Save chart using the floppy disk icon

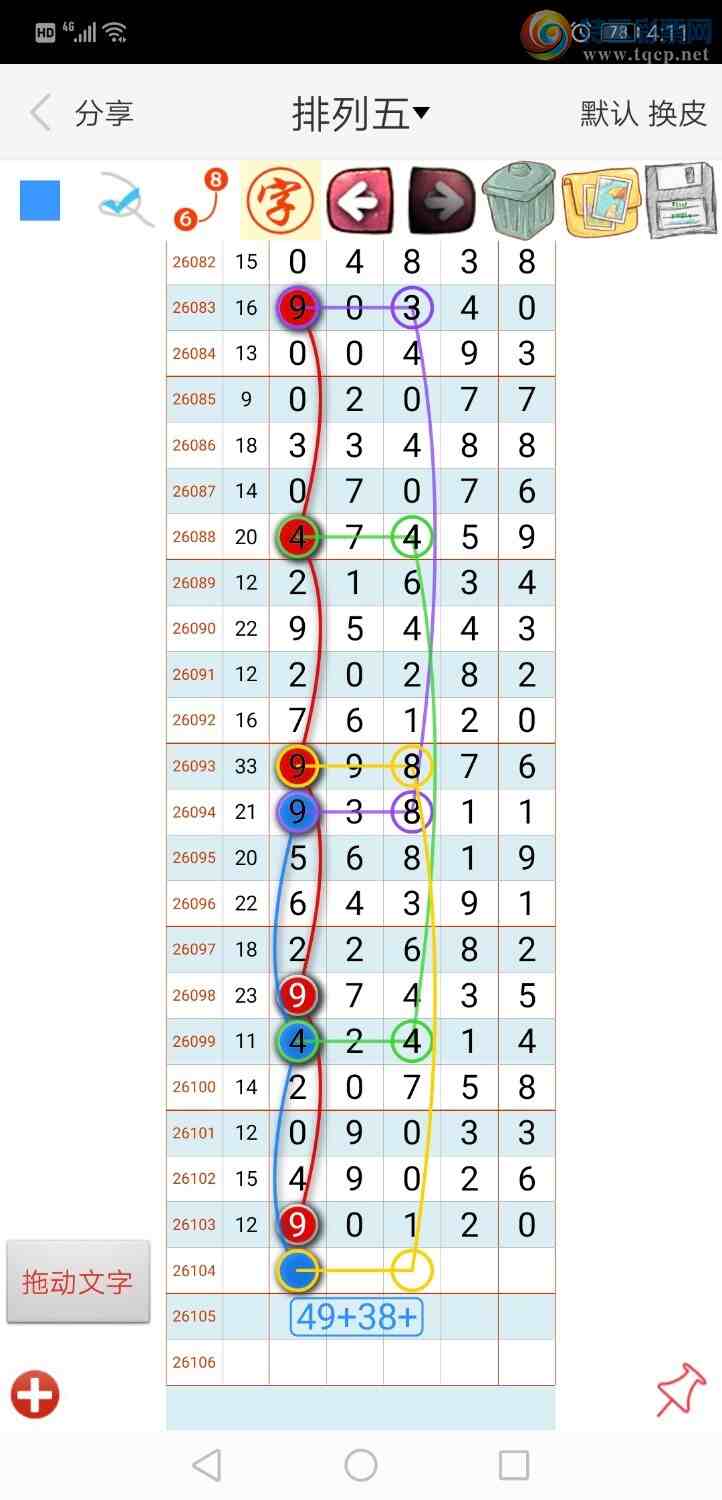pos(680,201)
